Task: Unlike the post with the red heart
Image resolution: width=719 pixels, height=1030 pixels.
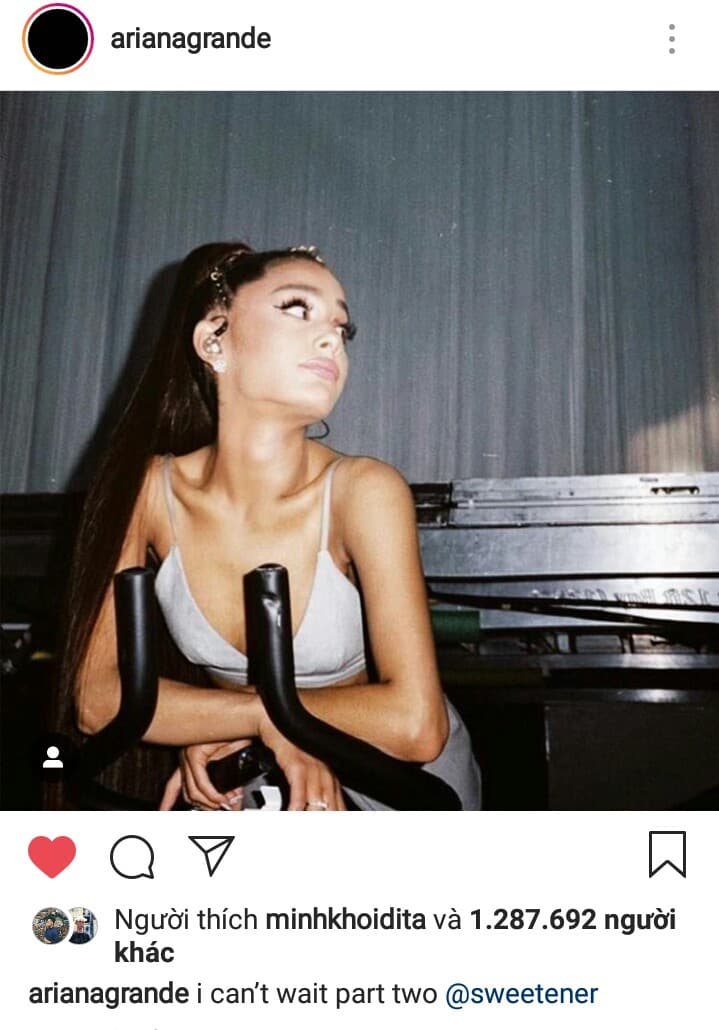Action: pyautogui.click(x=52, y=856)
